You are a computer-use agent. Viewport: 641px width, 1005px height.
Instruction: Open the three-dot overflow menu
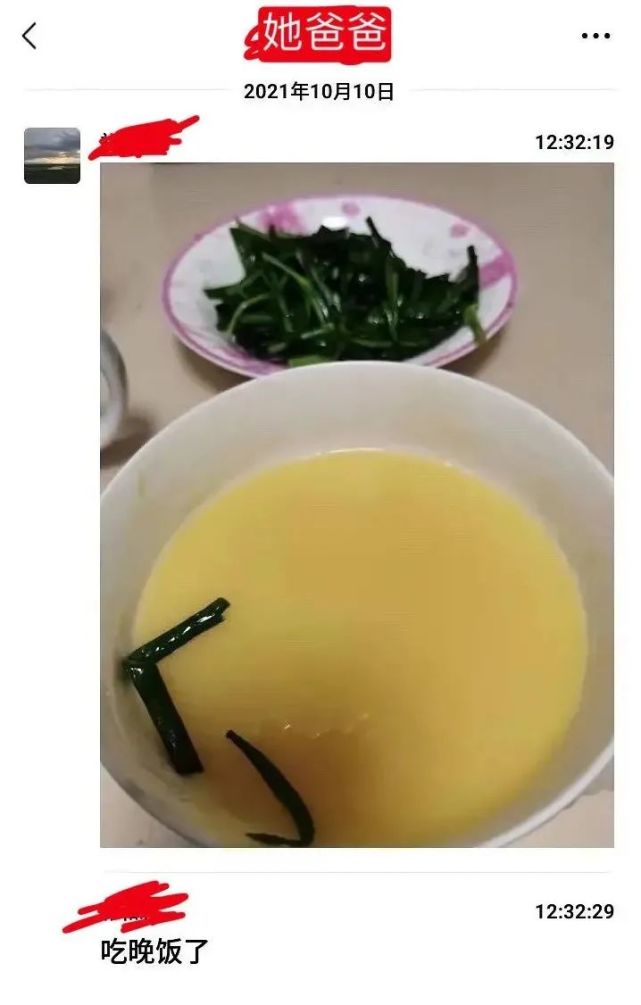tap(595, 36)
